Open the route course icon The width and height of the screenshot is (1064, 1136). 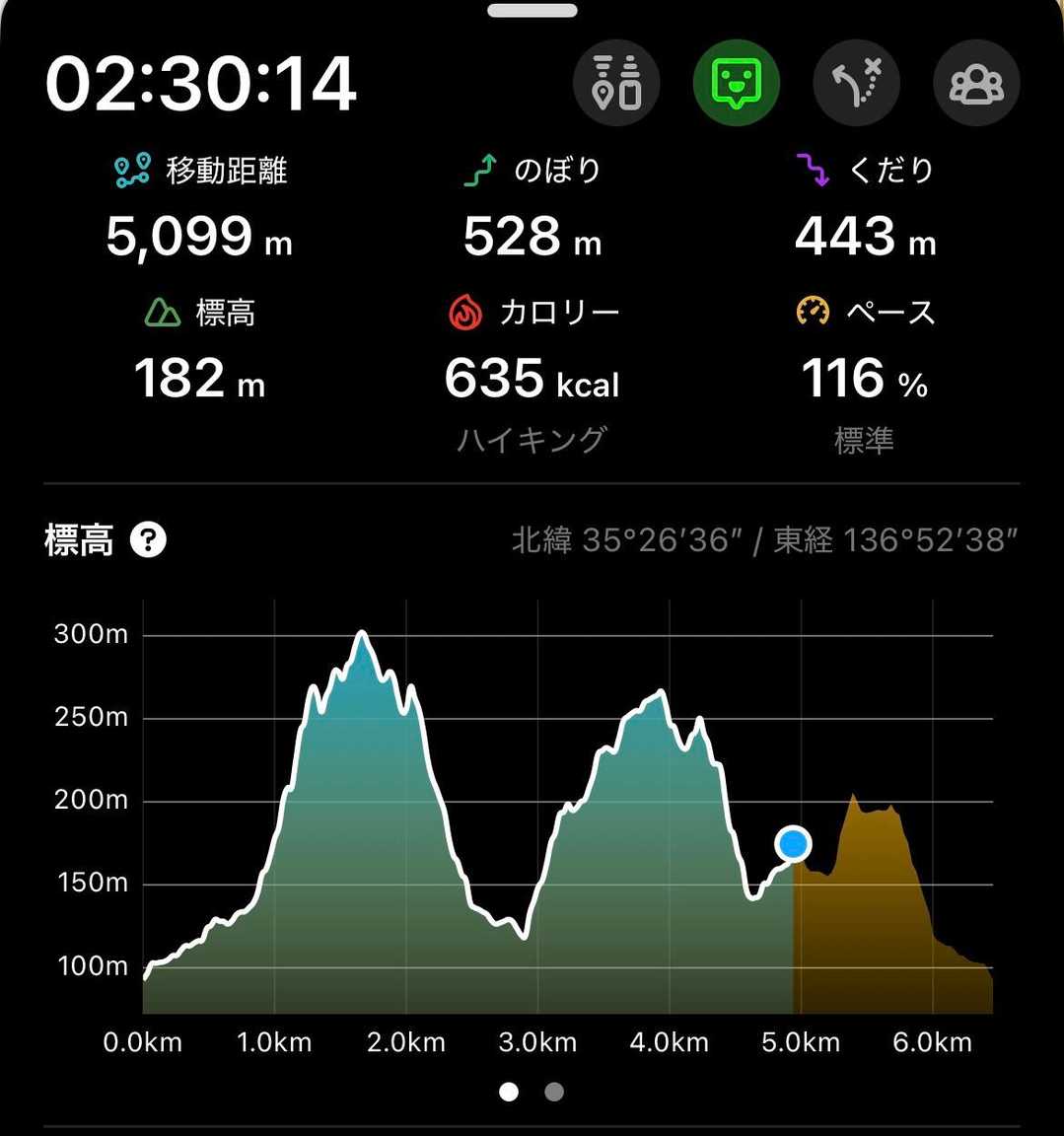coord(856,83)
